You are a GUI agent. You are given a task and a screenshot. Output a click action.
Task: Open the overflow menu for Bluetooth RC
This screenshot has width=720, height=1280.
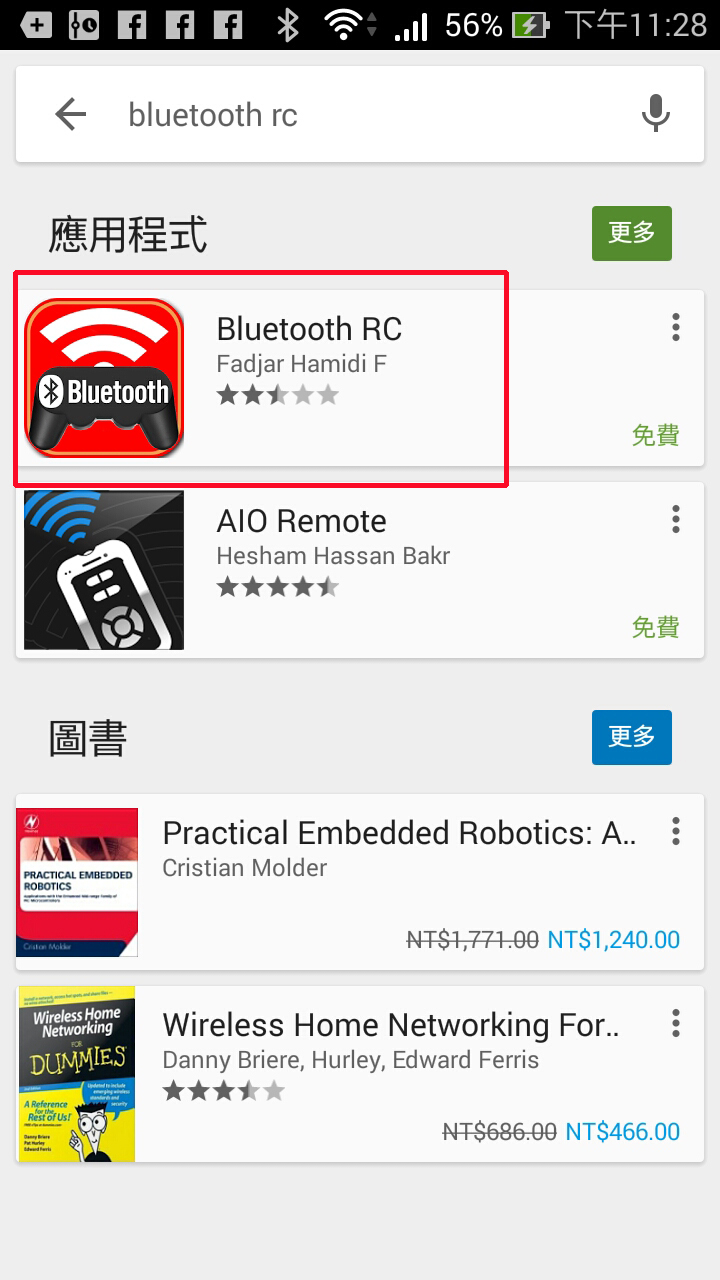(x=676, y=327)
